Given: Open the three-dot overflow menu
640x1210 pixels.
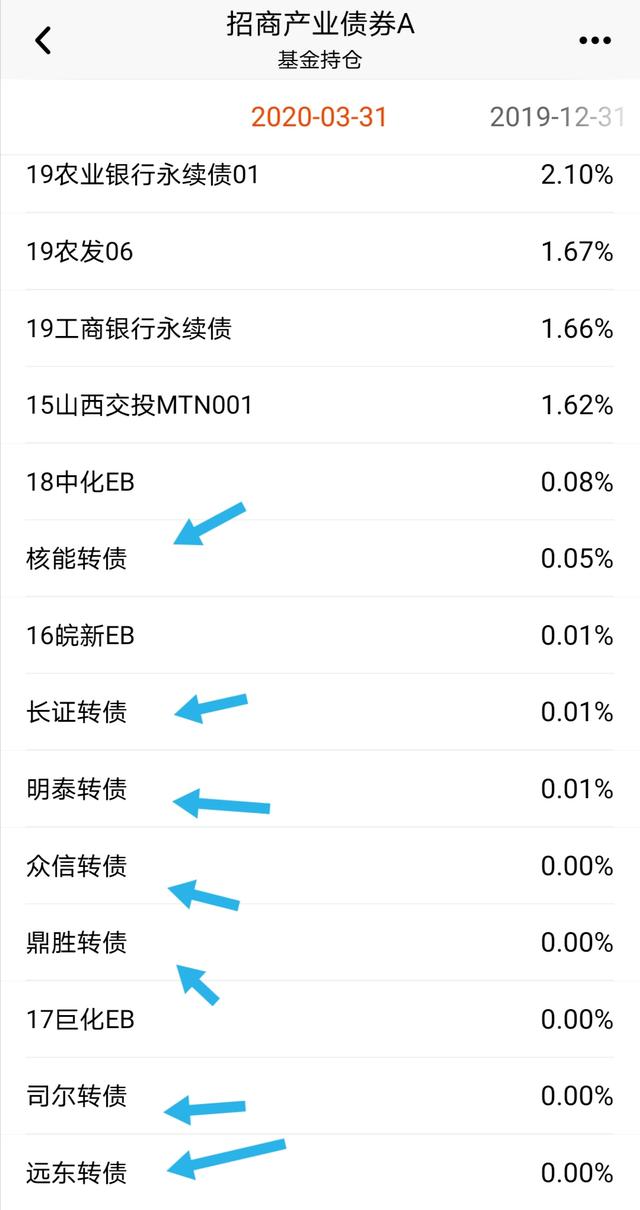Looking at the screenshot, I should (x=595, y=40).
